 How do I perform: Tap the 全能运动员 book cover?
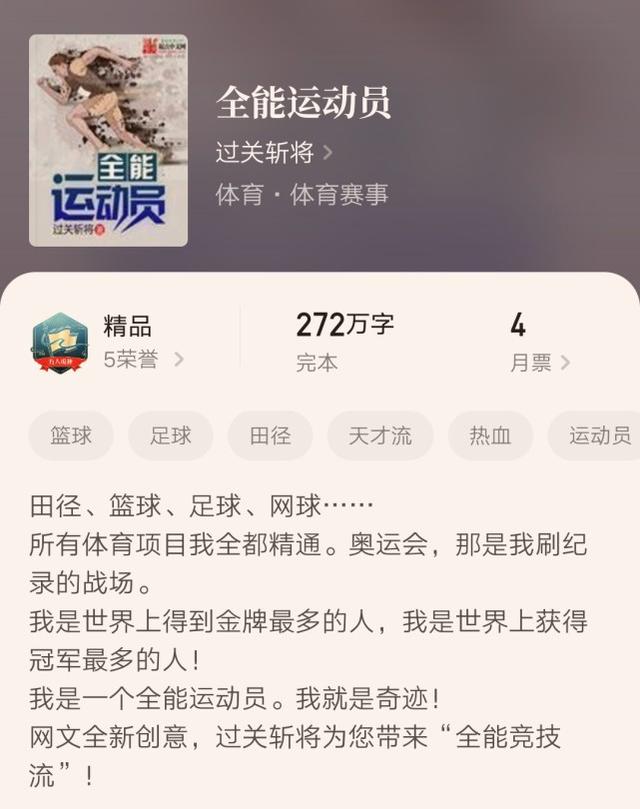pos(108,140)
